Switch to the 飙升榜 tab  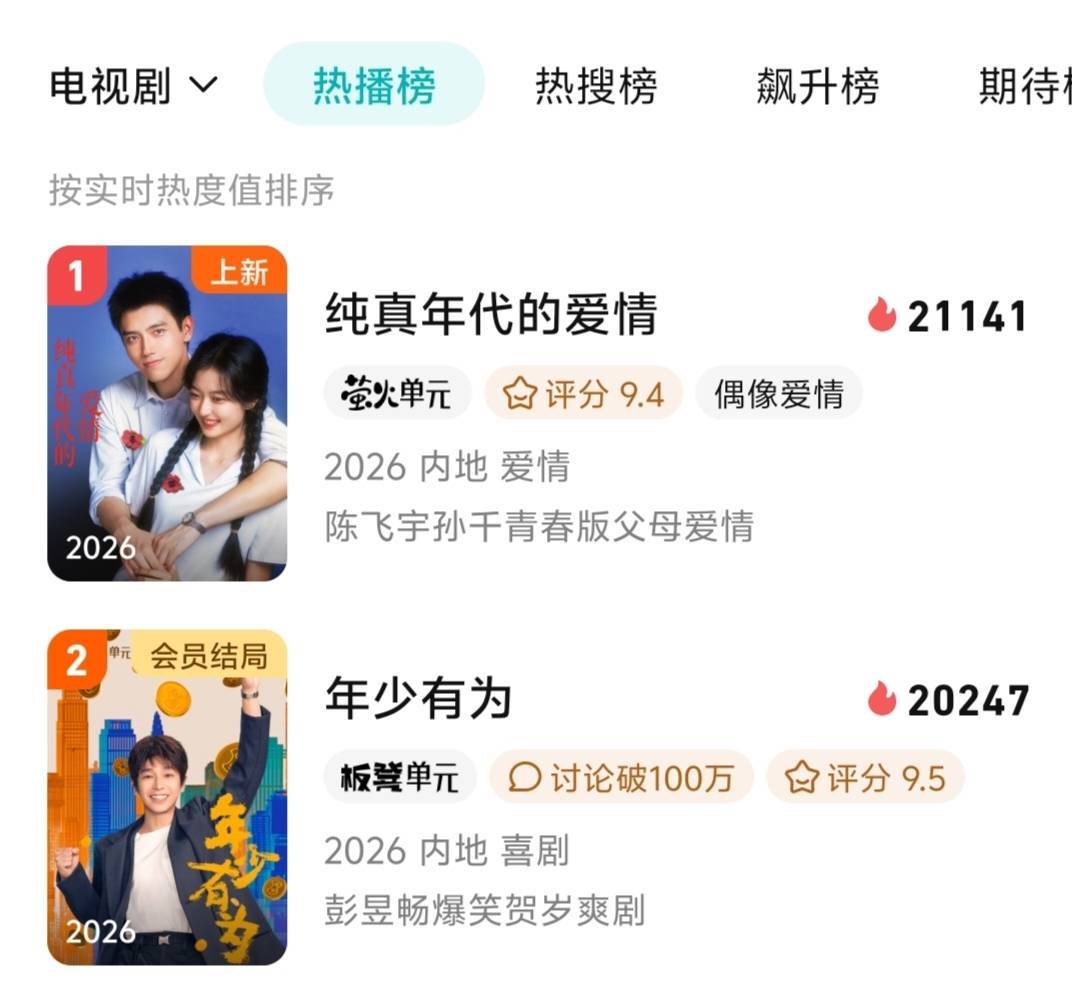coord(817,86)
